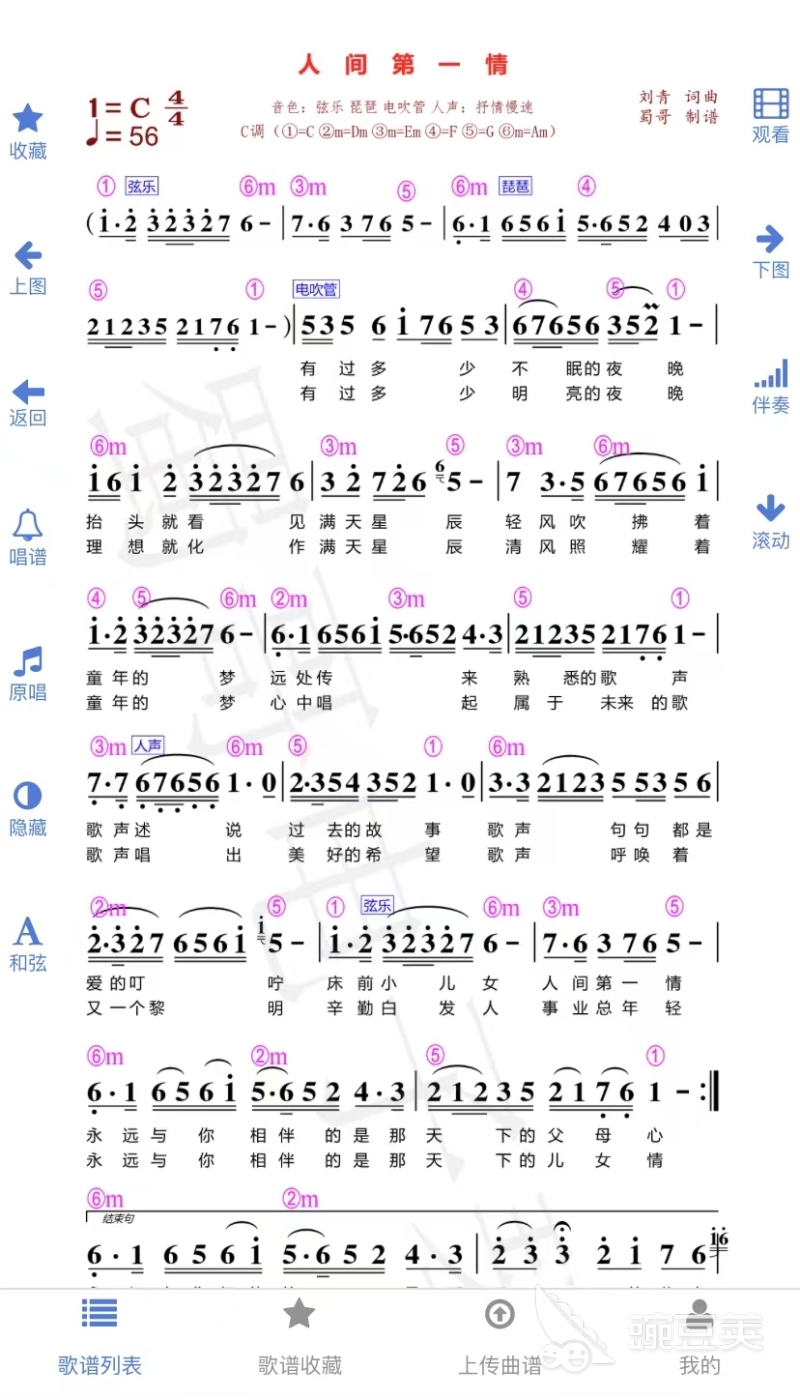800x1400 pixels.
Task: Go to the next sheet with 下图
Action: (x=771, y=252)
